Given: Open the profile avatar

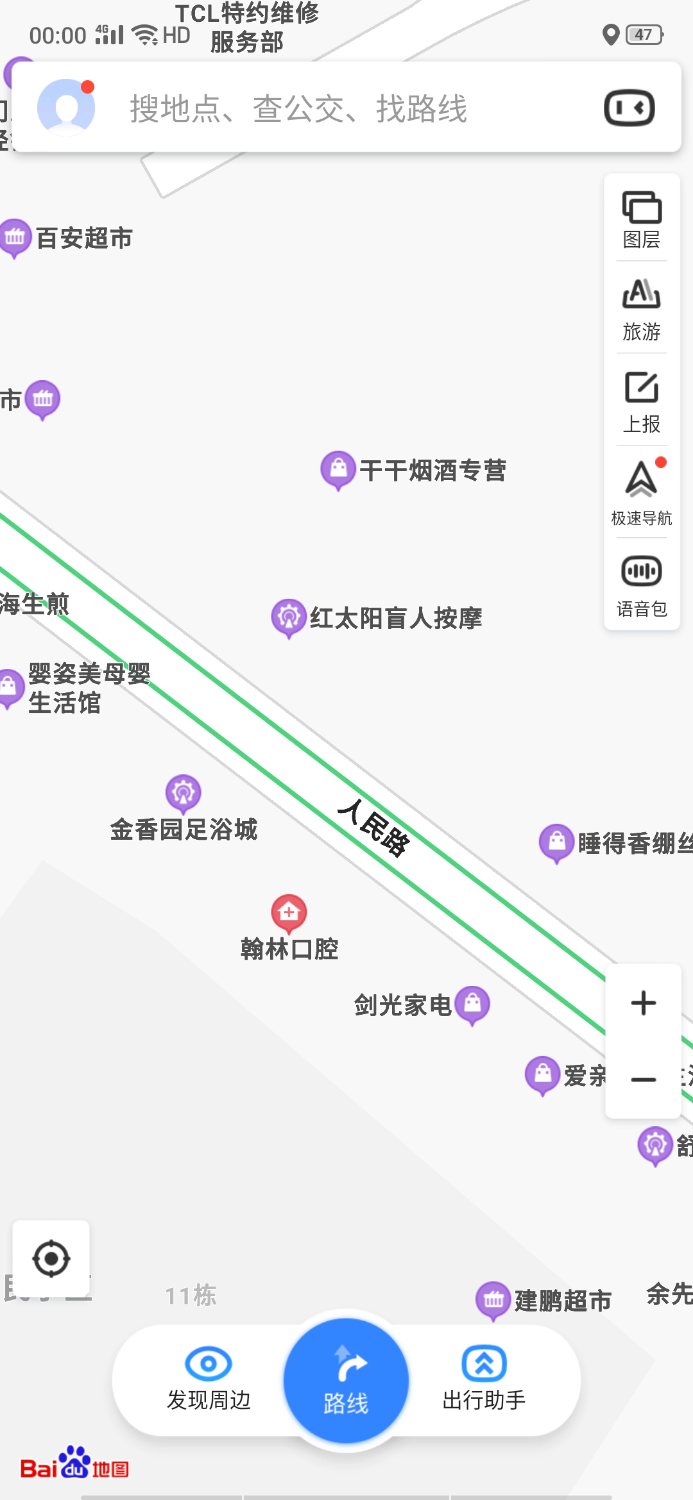Looking at the screenshot, I should point(66,107).
